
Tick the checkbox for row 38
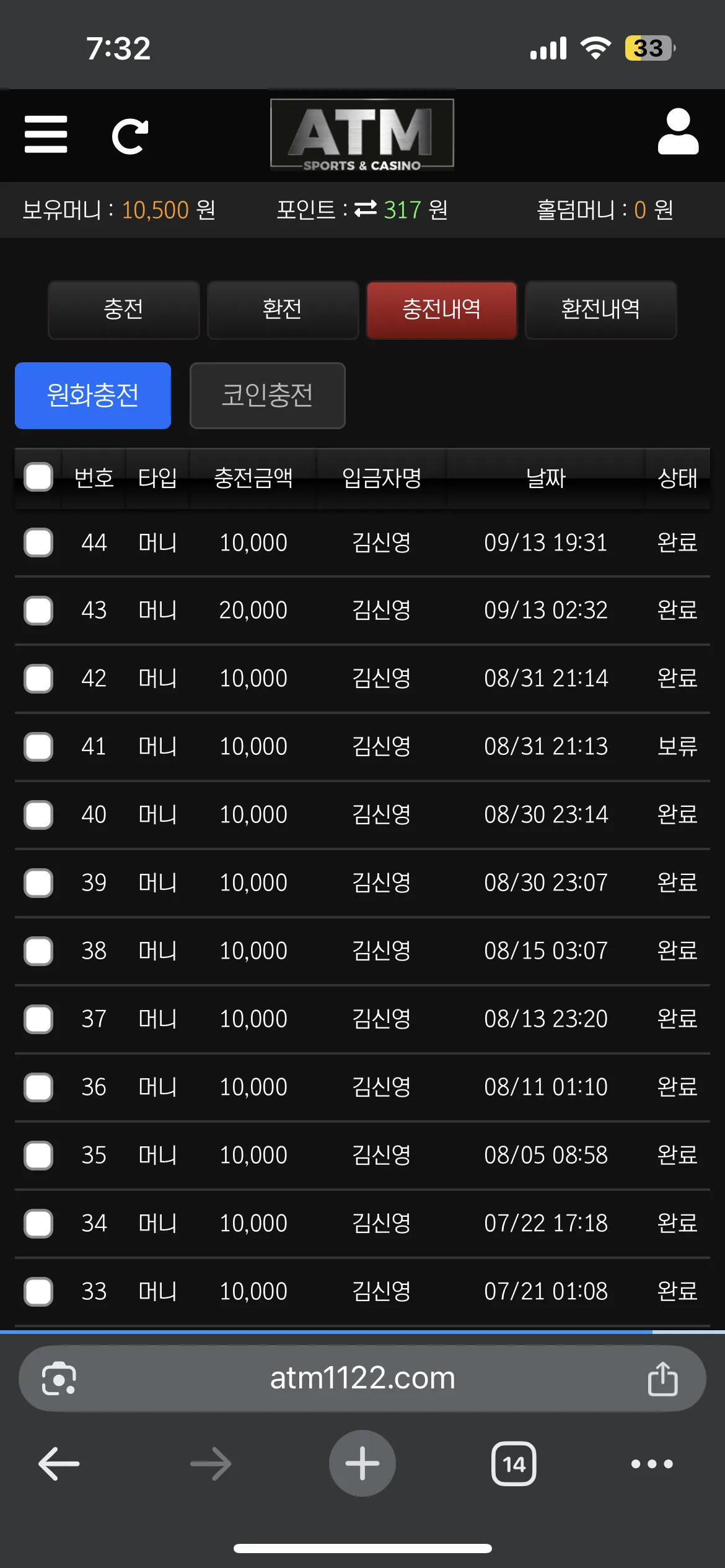tap(38, 951)
